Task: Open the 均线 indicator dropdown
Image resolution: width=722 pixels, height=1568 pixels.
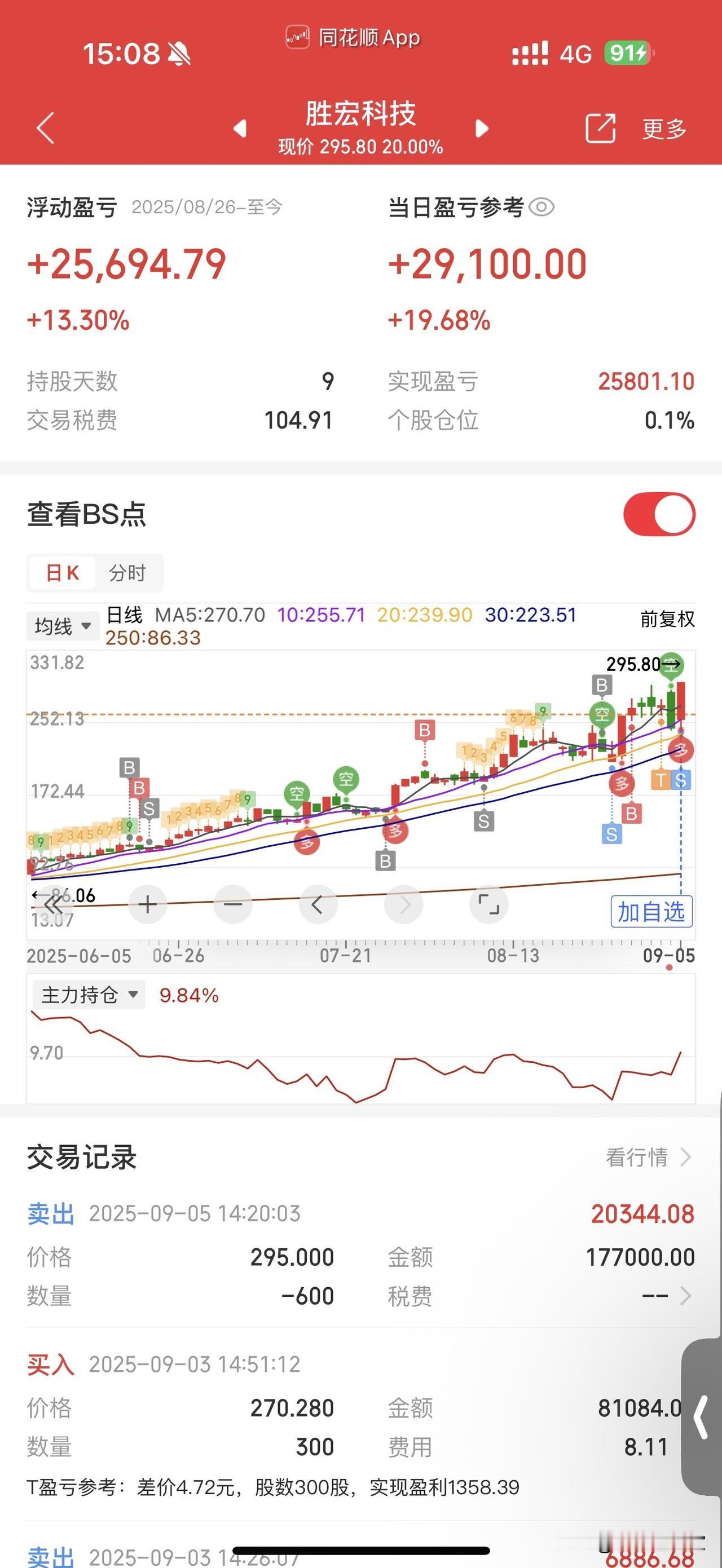Action: pos(63,626)
